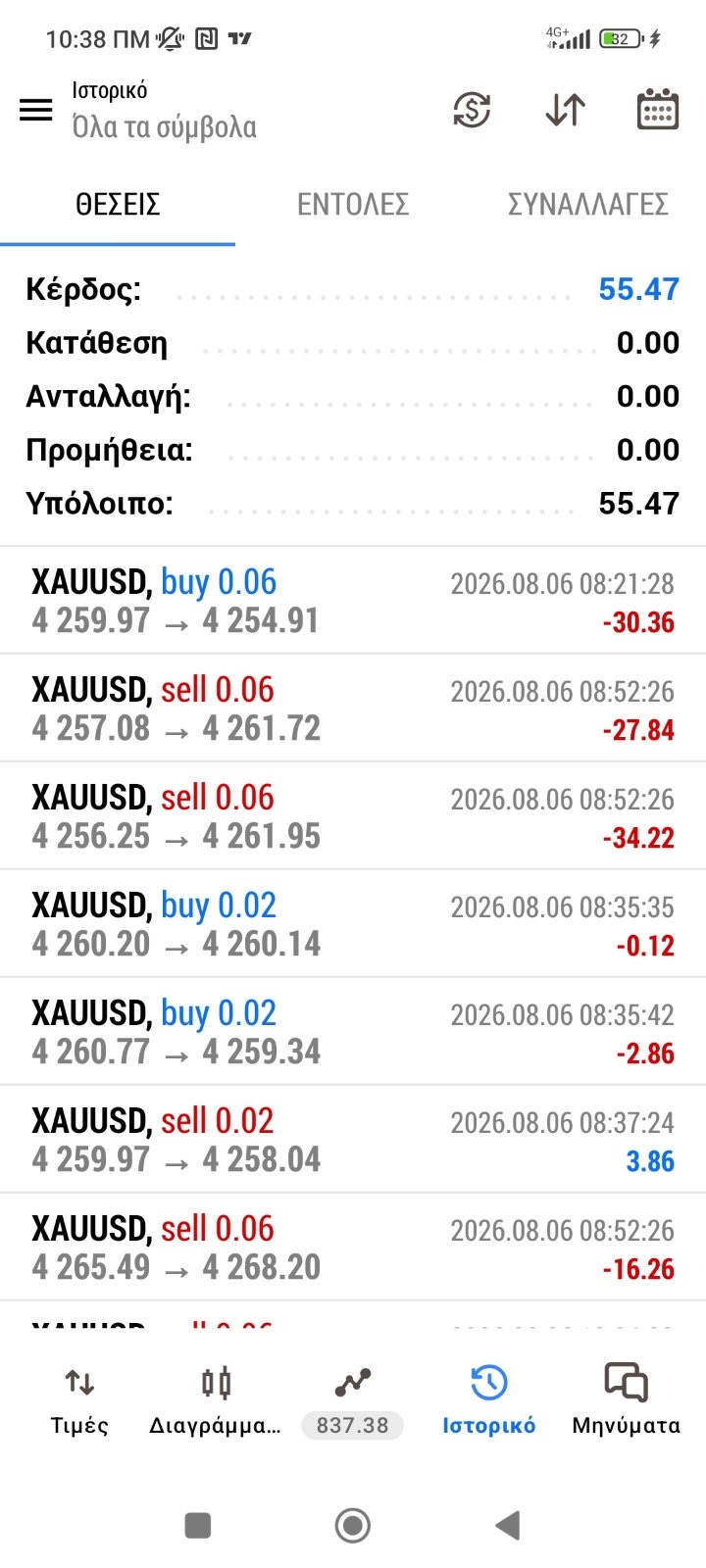Open the sort arrows option

(x=565, y=110)
